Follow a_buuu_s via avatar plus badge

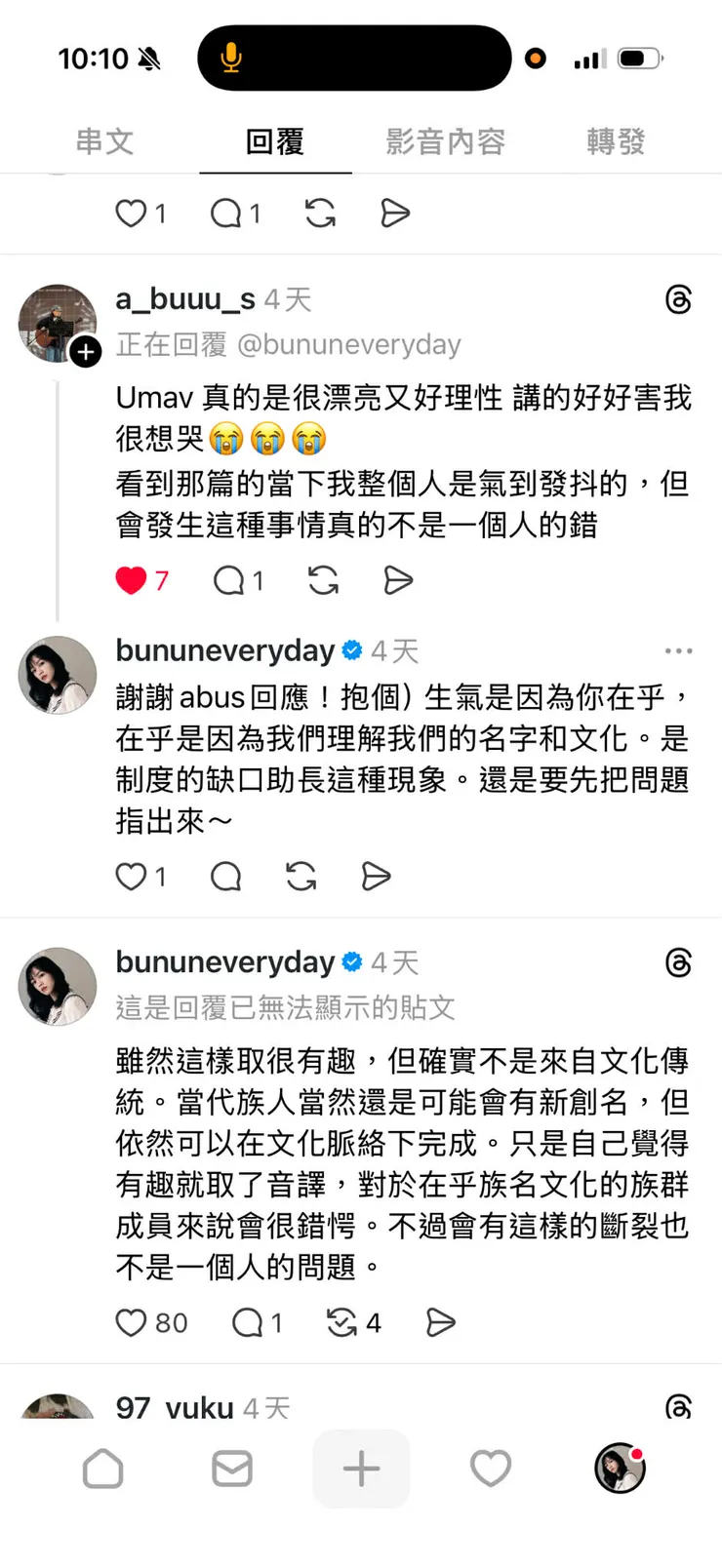(86, 352)
